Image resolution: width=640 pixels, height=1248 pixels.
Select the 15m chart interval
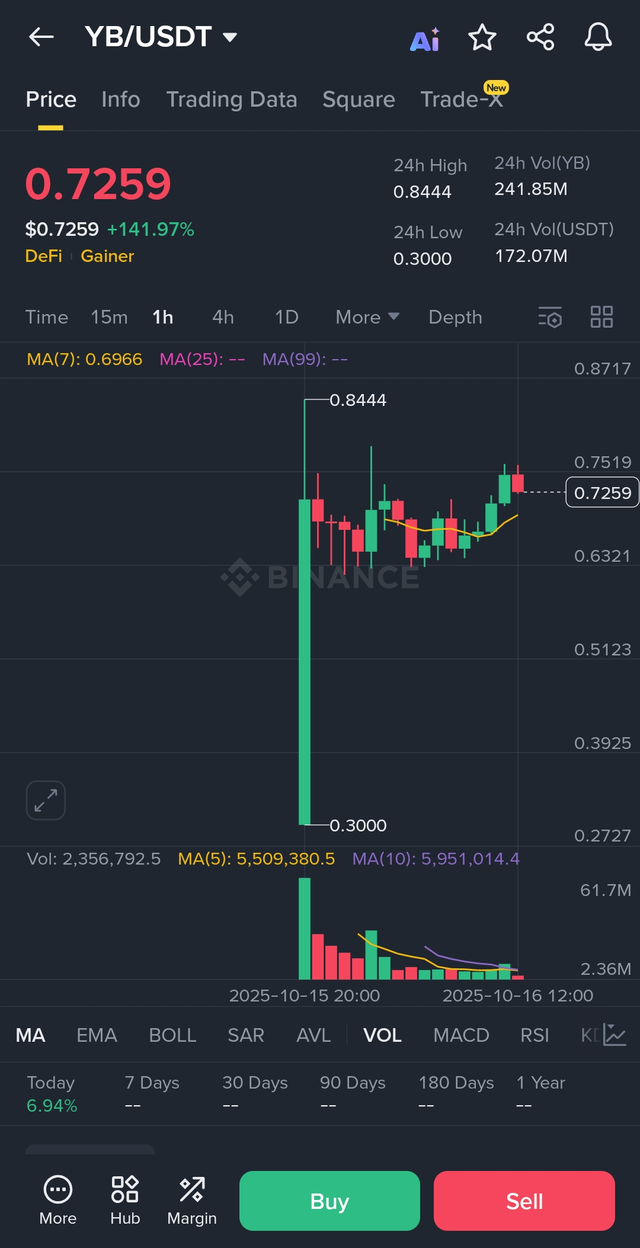click(109, 317)
